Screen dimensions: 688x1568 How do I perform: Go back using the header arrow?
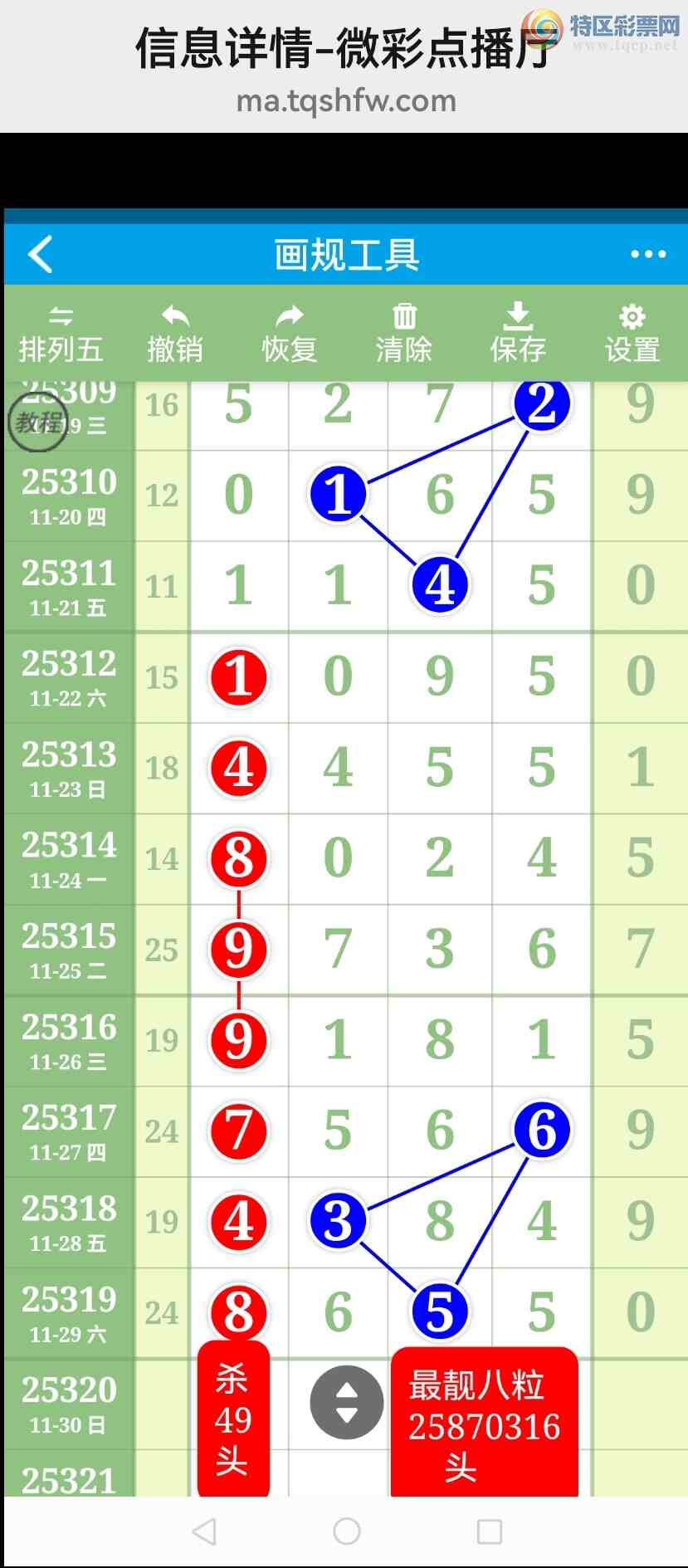40,254
